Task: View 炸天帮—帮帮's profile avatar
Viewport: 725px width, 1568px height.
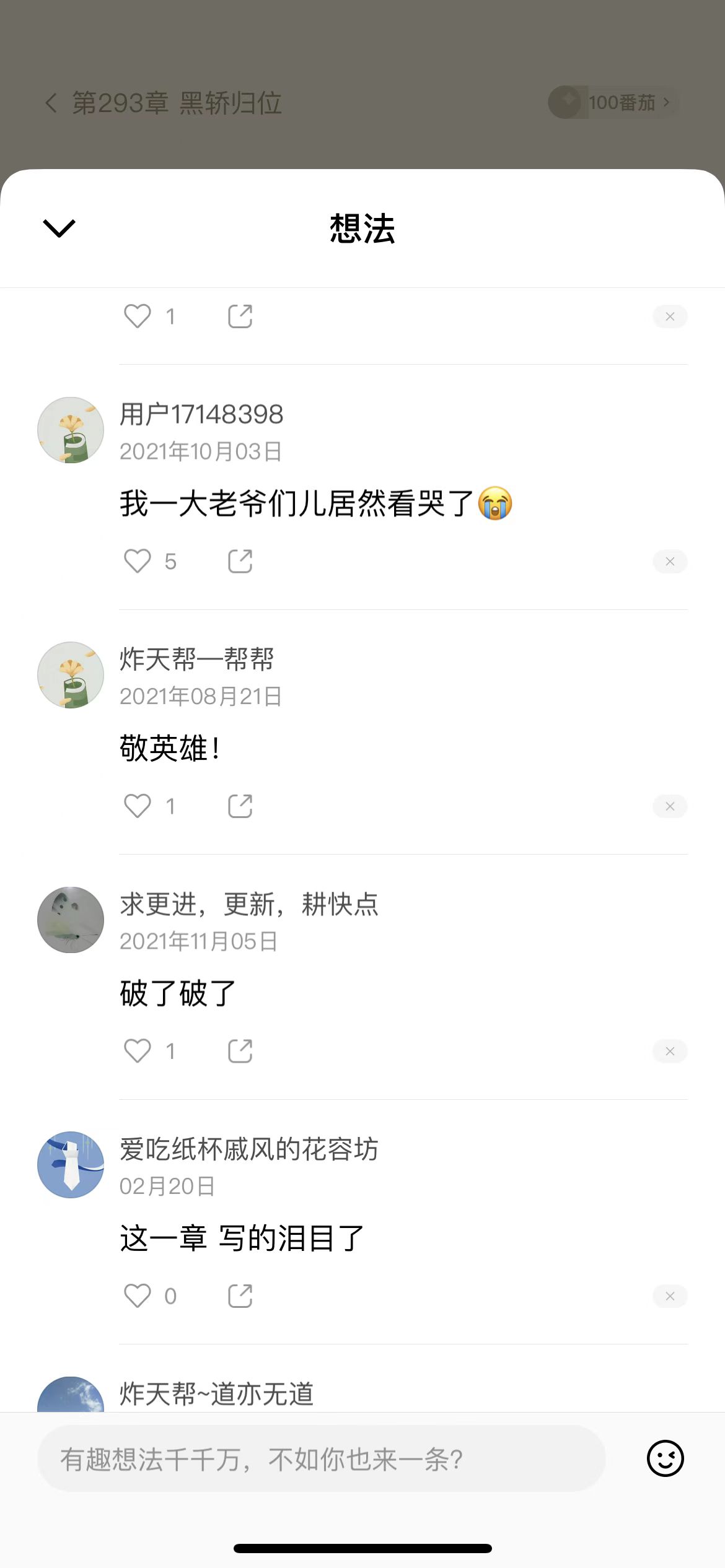Action: pyautogui.click(x=71, y=675)
